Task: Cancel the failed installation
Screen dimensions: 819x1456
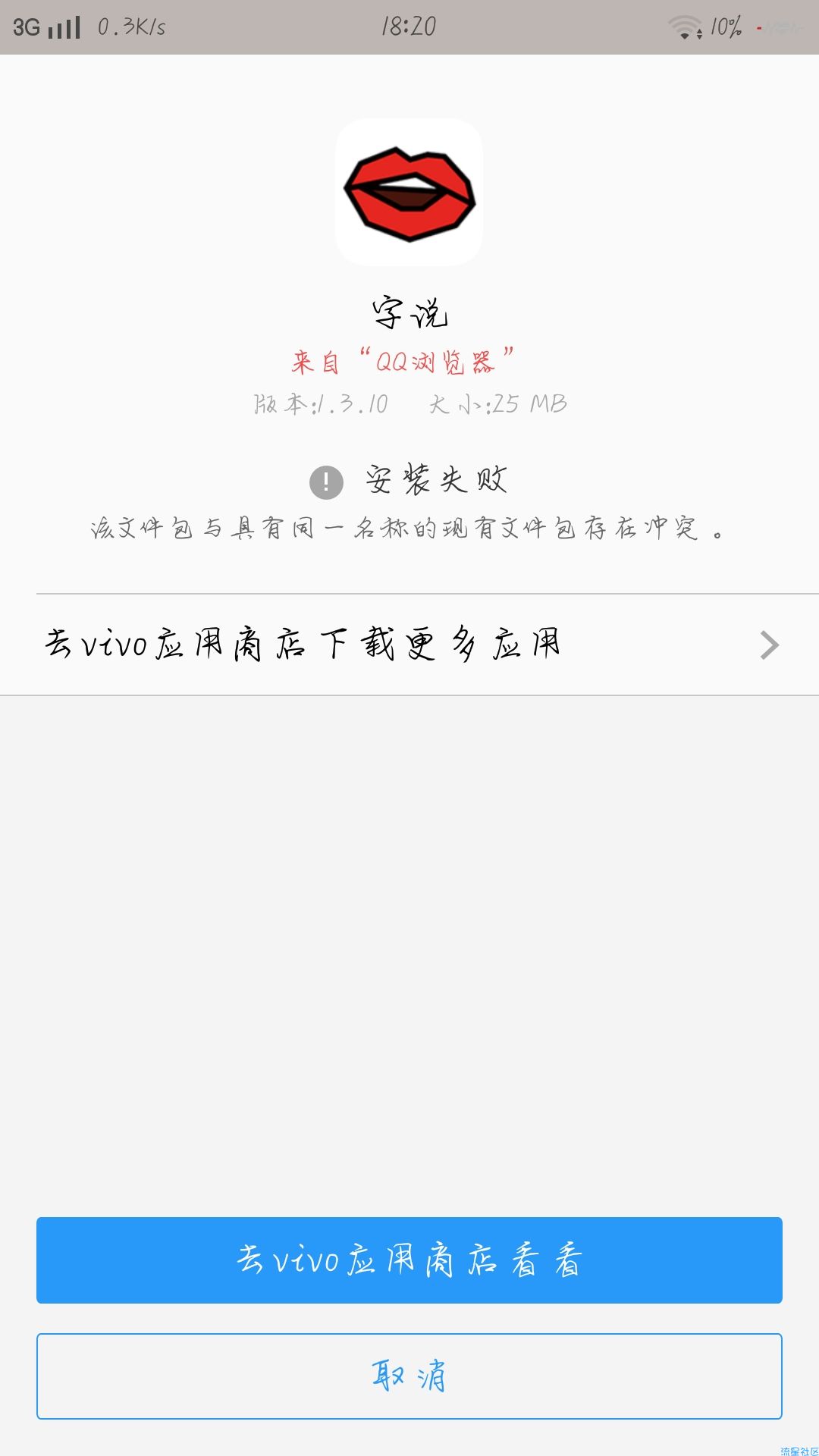Action: [x=409, y=1376]
